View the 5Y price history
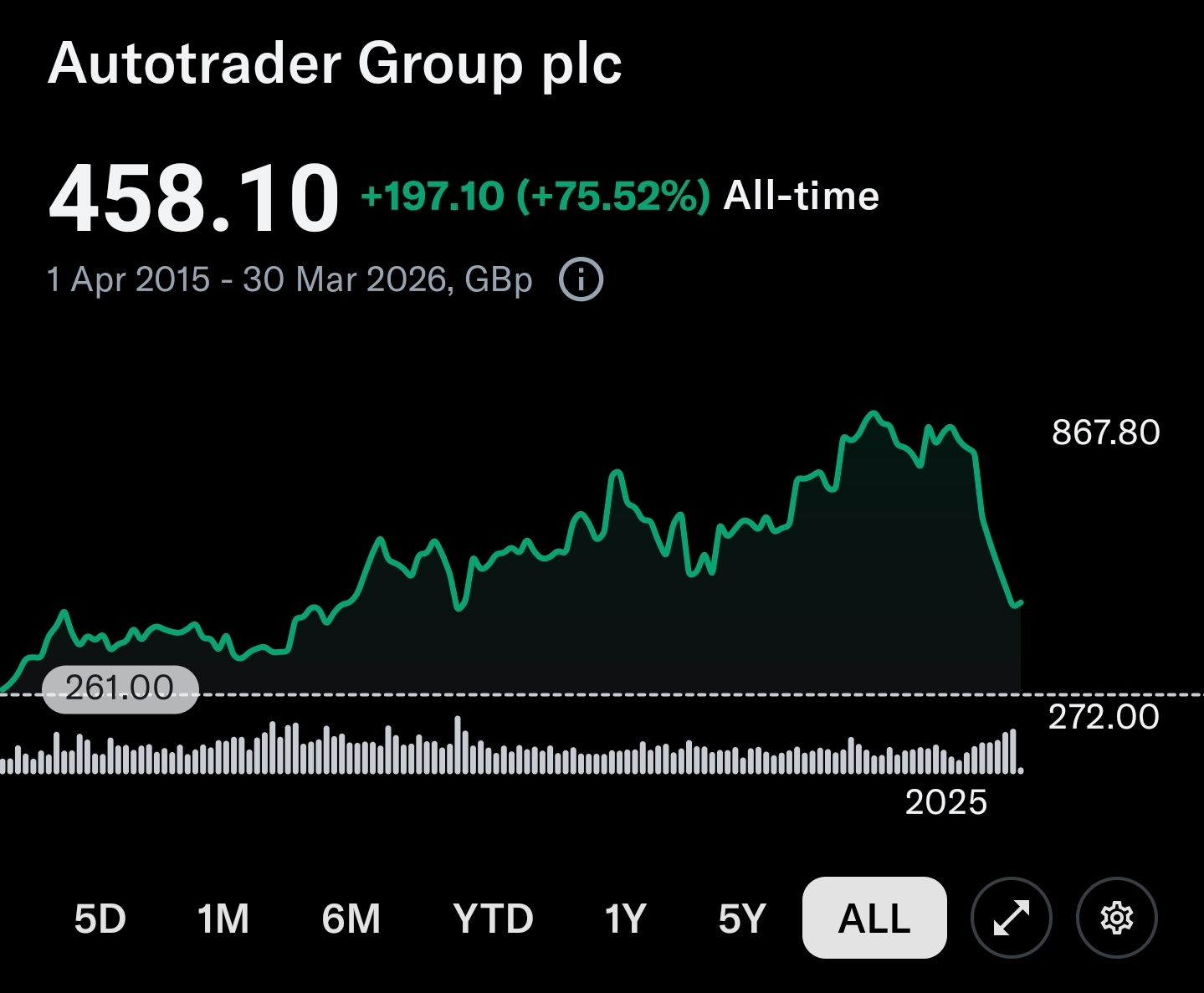This screenshot has height=993, width=1204. (x=742, y=919)
